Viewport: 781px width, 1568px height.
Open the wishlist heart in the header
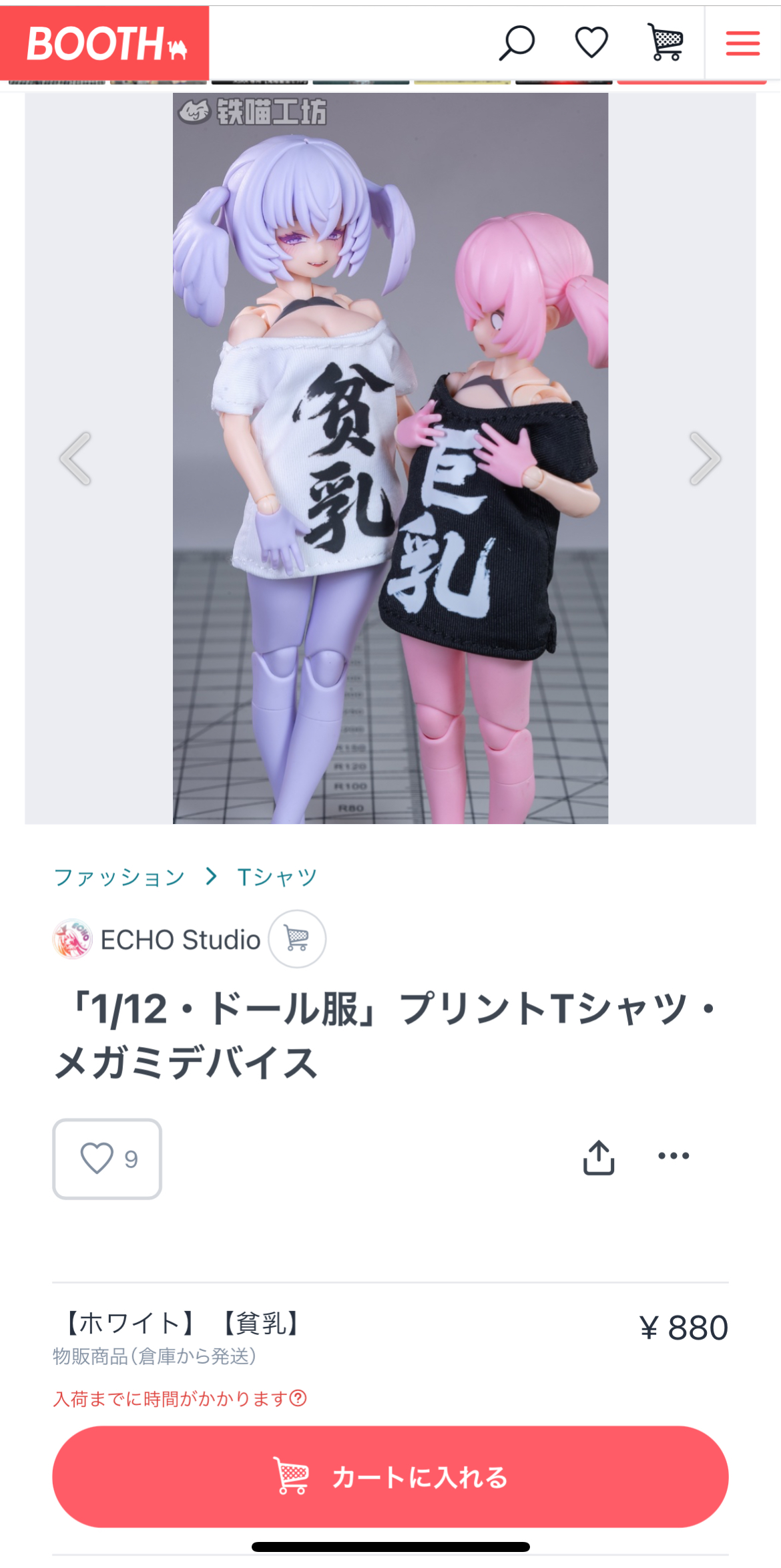[591, 43]
